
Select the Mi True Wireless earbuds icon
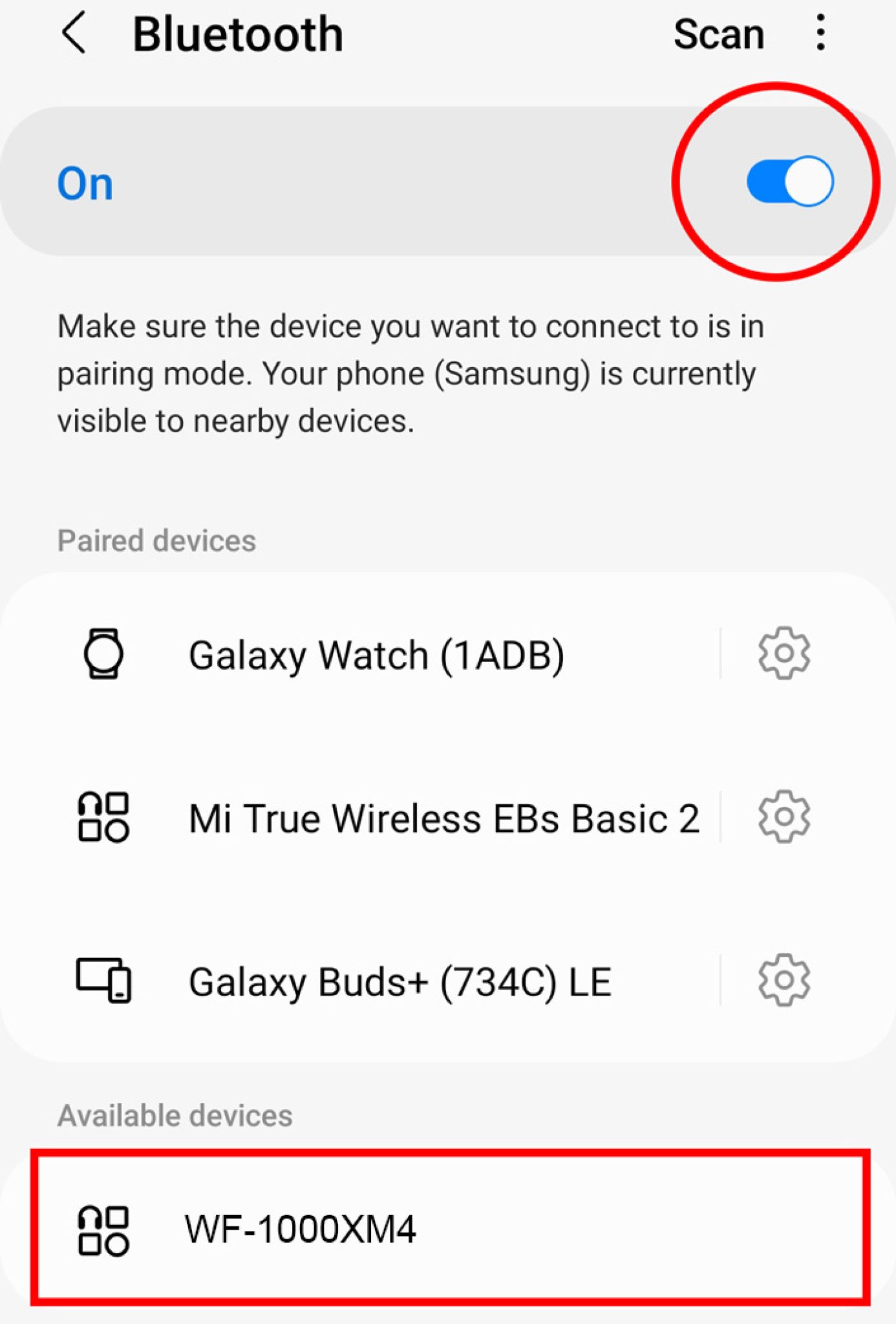coord(105,818)
